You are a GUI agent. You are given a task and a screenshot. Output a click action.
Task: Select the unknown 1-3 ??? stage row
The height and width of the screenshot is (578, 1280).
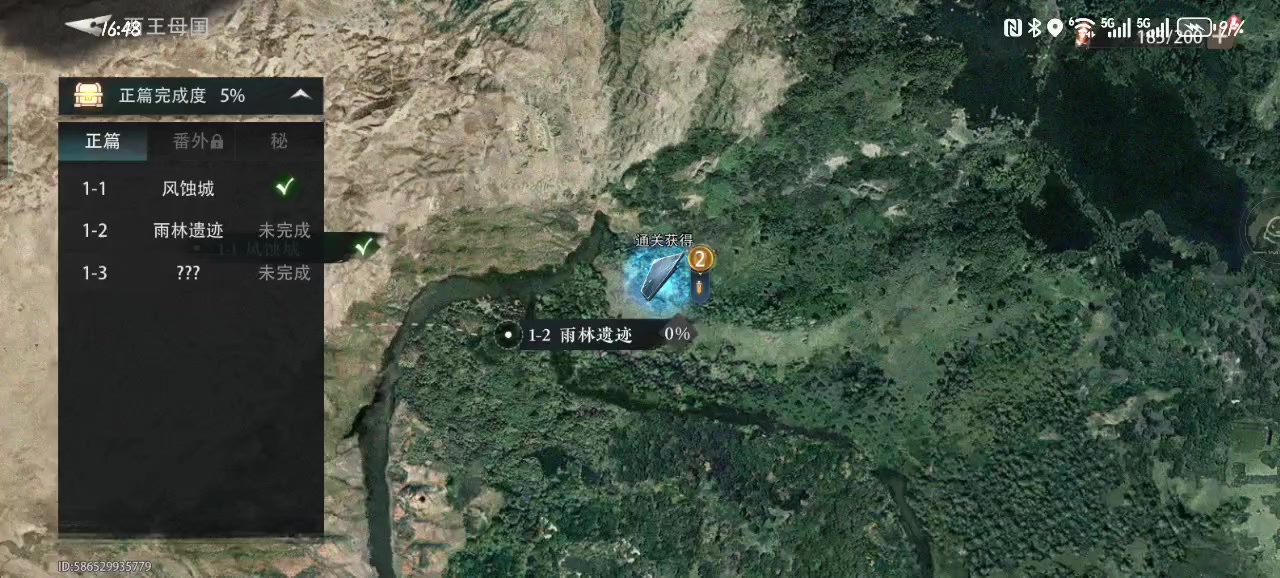tap(189, 272)
